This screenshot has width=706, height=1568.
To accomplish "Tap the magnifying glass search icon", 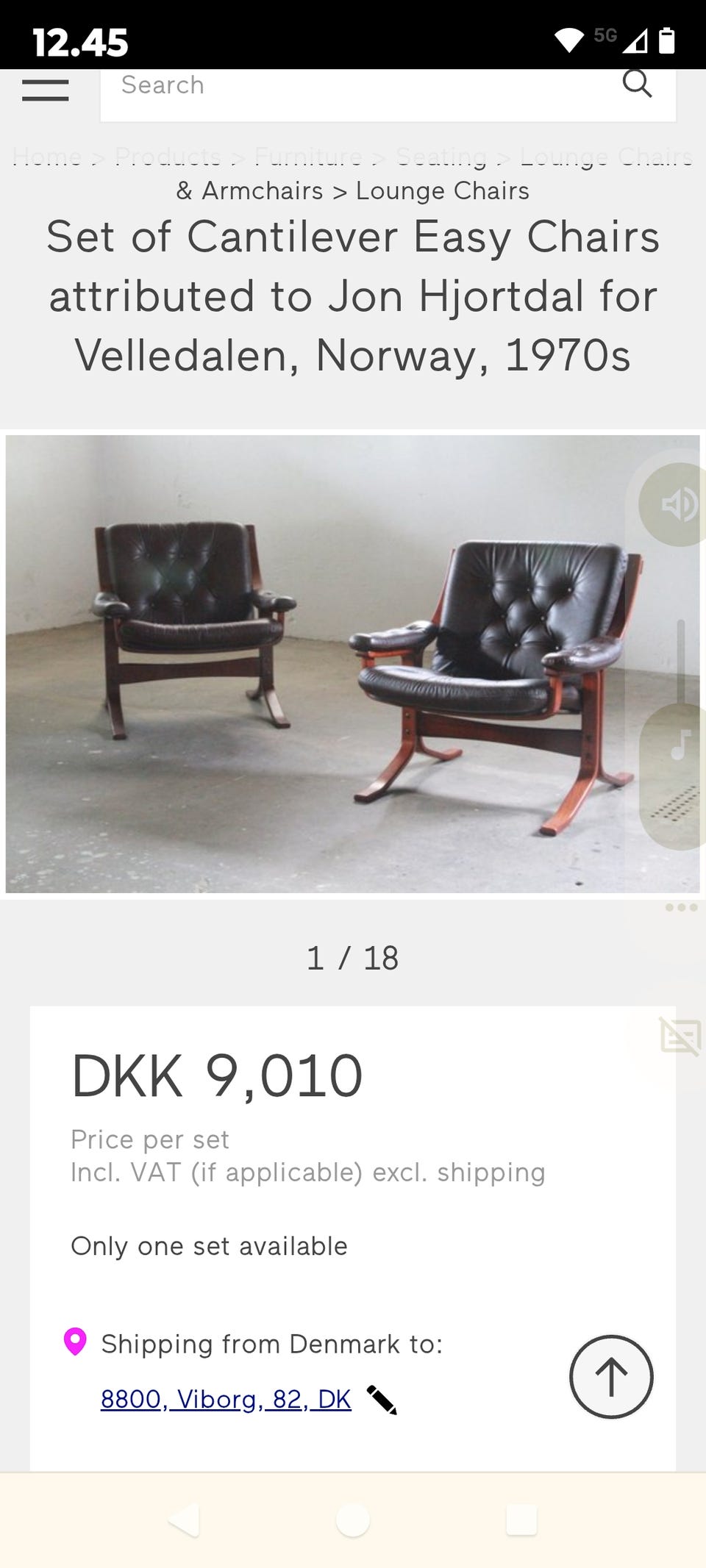I will [637, 84].
